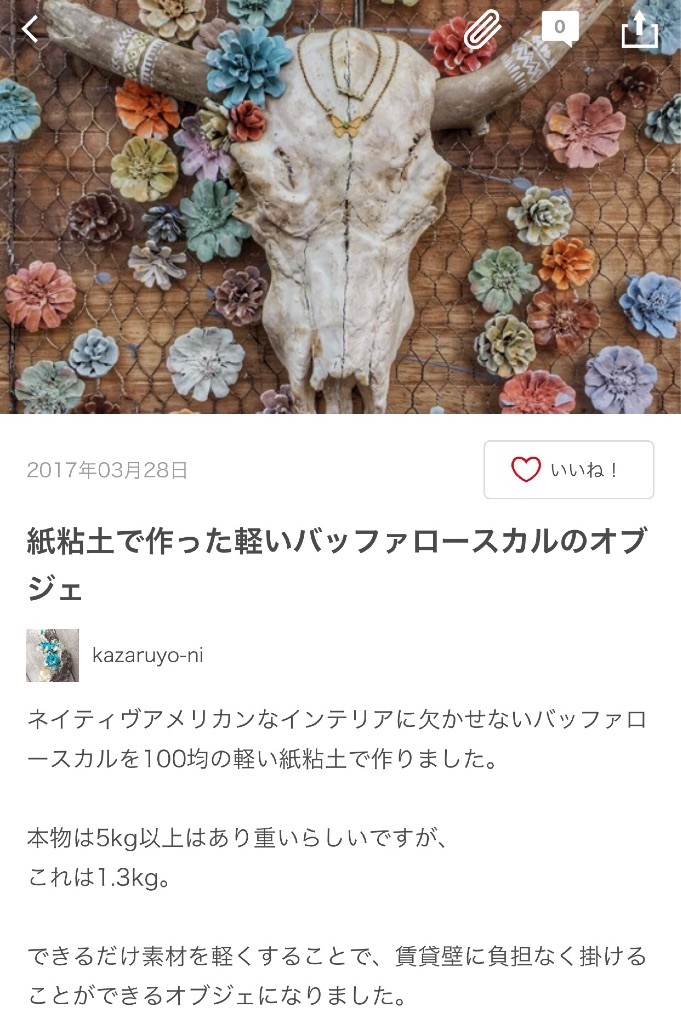Like the post with the いいね！ button
This screenshot has width=681, height=1024.
coord(568,470)
